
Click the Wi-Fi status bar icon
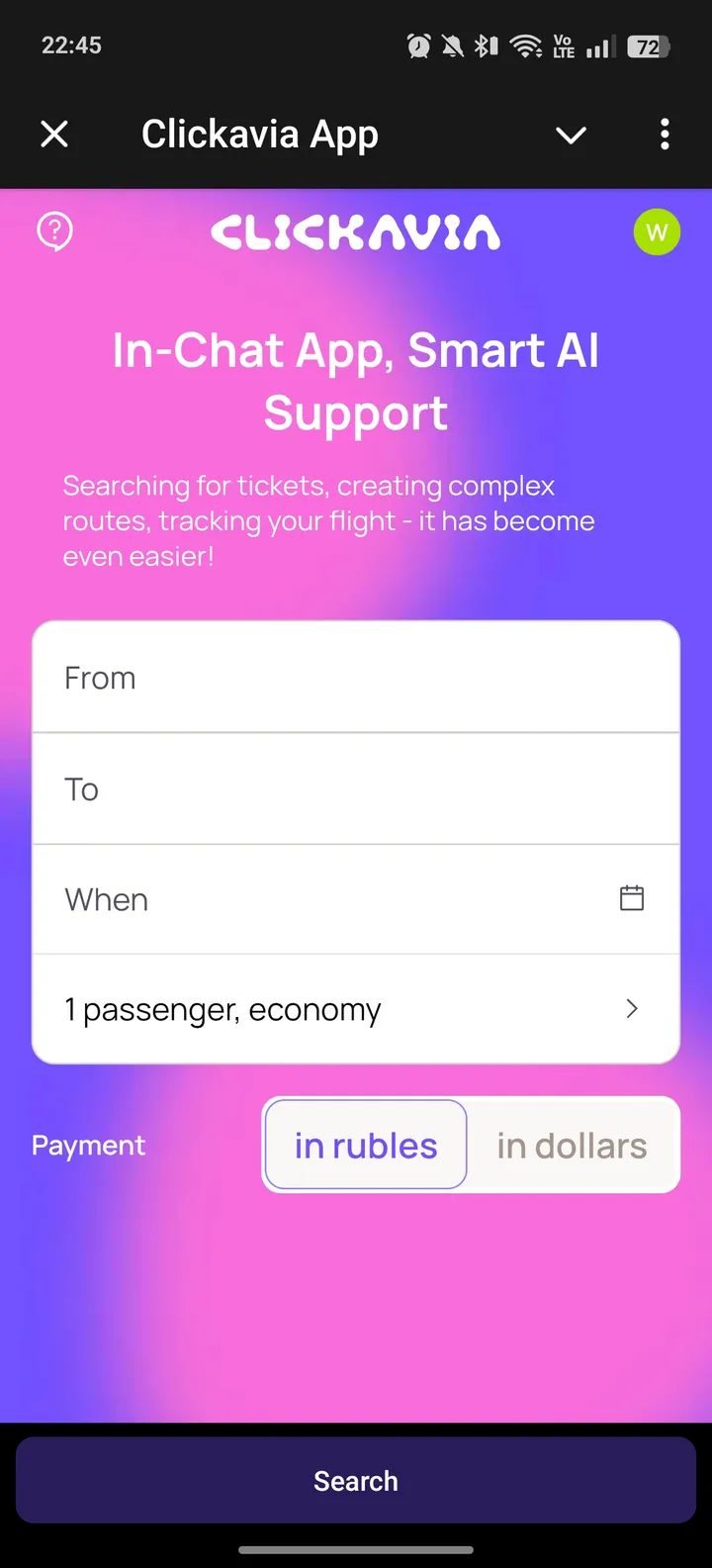(x=526, y=45)
